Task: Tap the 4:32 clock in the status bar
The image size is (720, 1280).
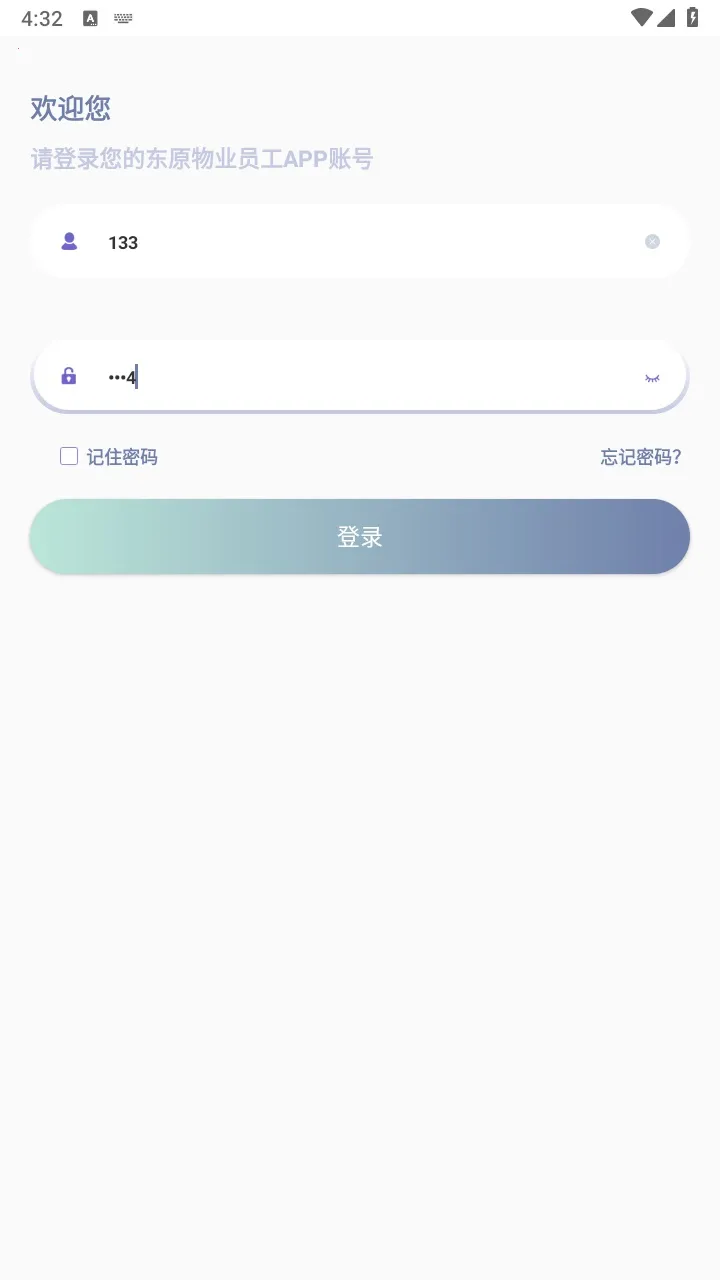Action: (x=41, y=17)
